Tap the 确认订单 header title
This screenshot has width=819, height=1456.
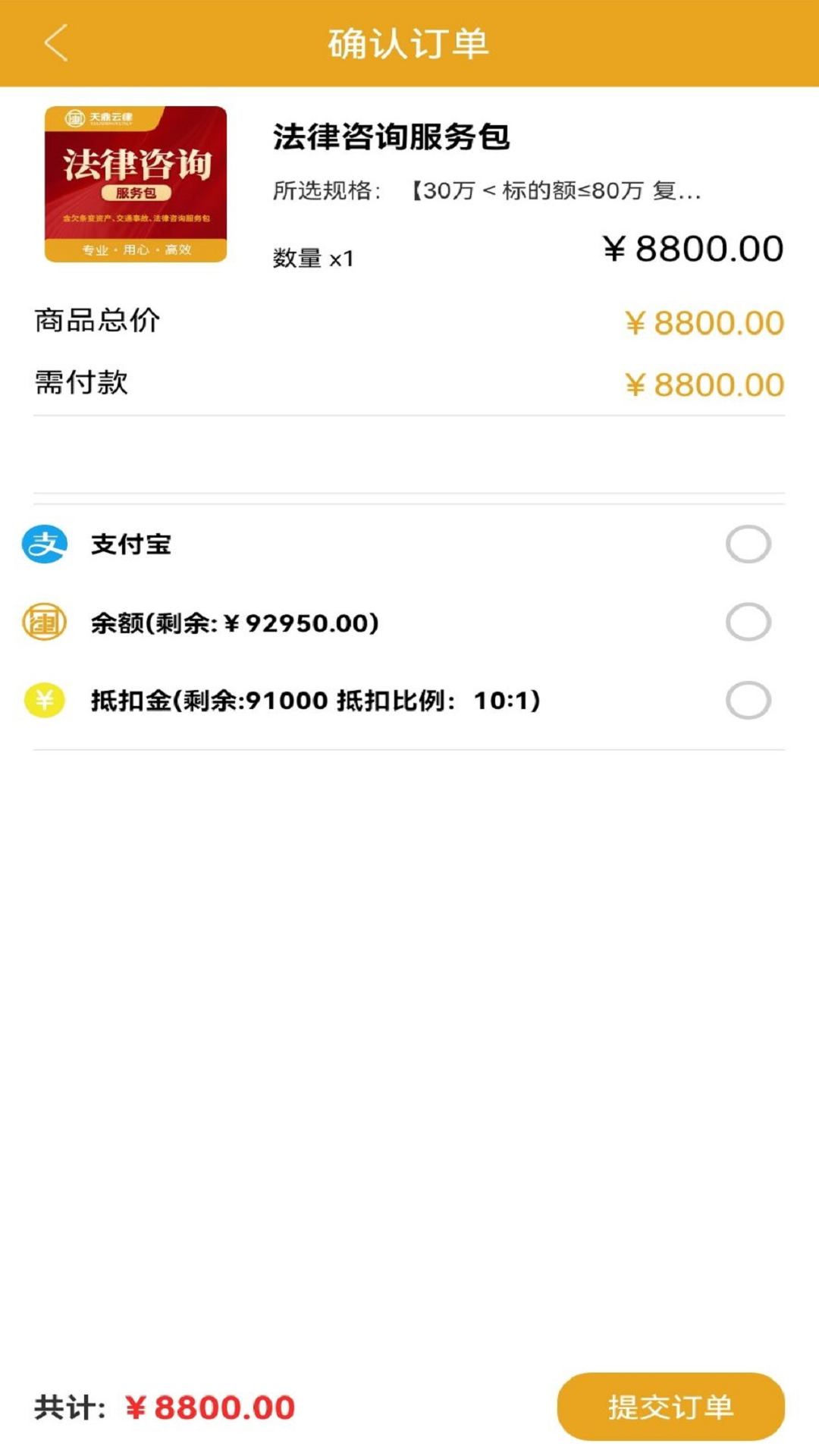pyautogui.click(x=409, y=43)
